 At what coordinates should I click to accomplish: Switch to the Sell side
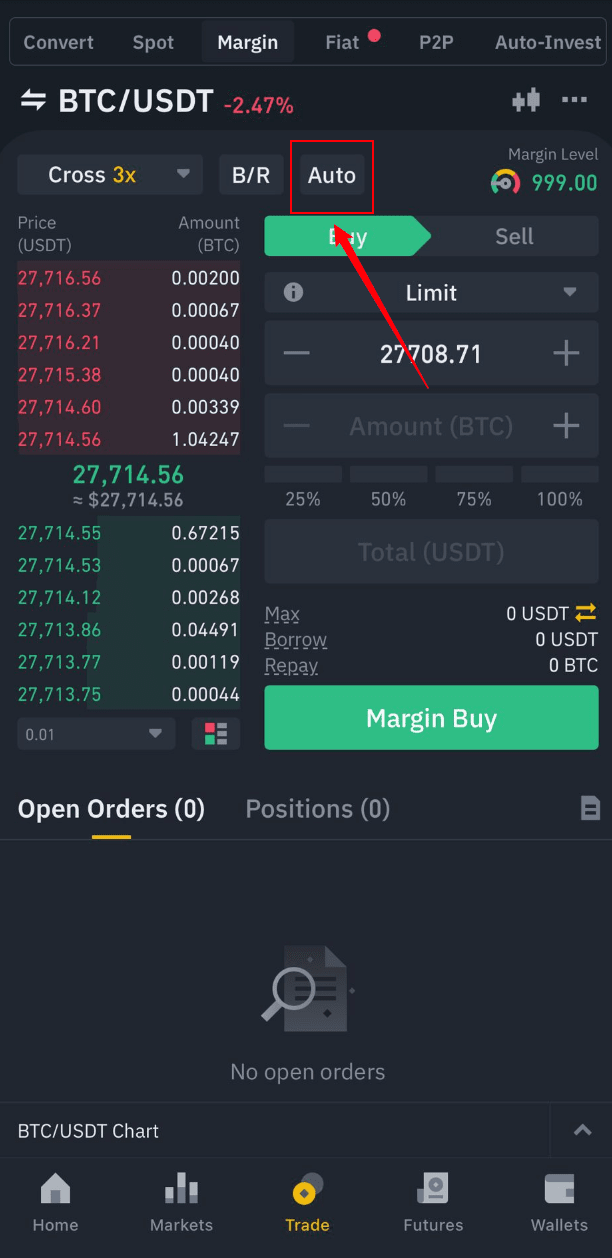(514, 237)
